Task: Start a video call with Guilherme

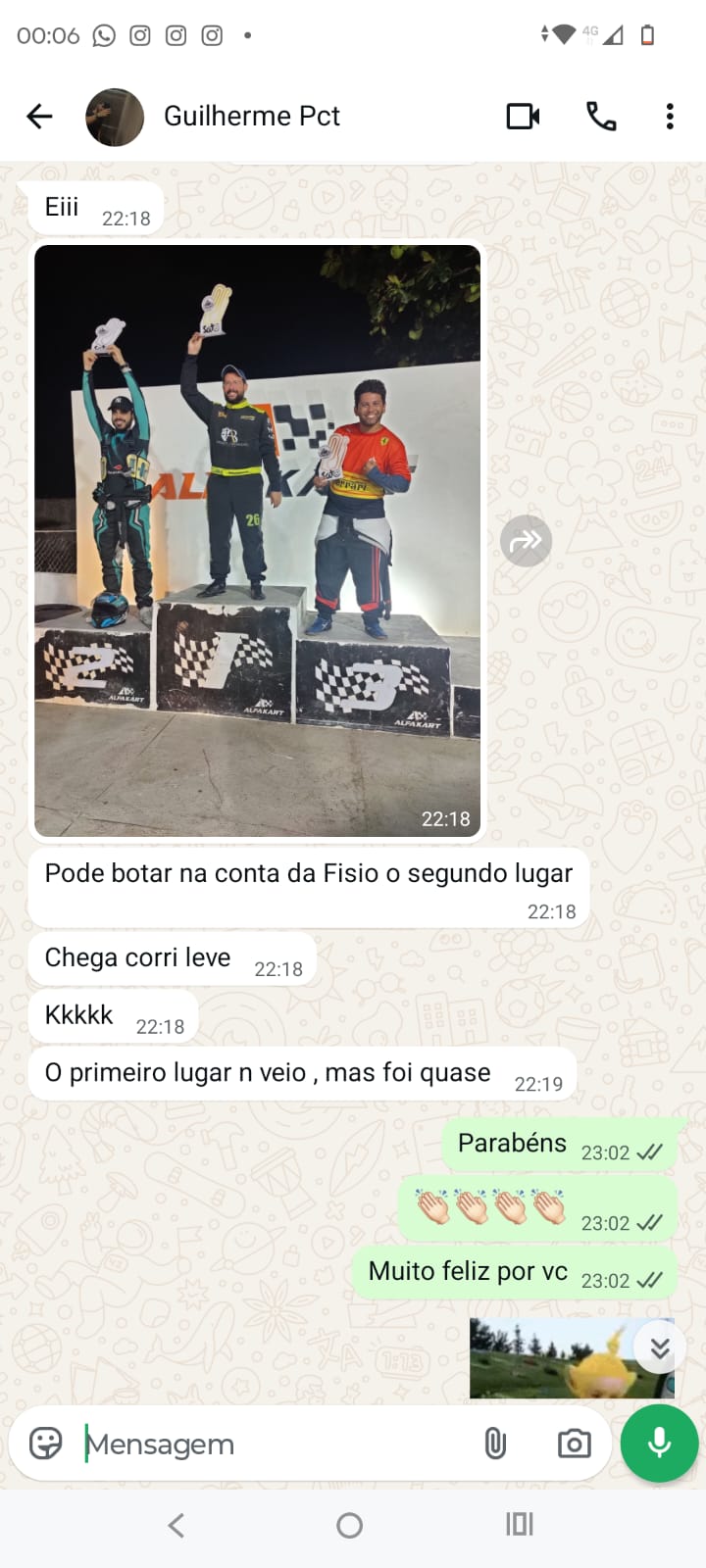Action: pos(523,117)
